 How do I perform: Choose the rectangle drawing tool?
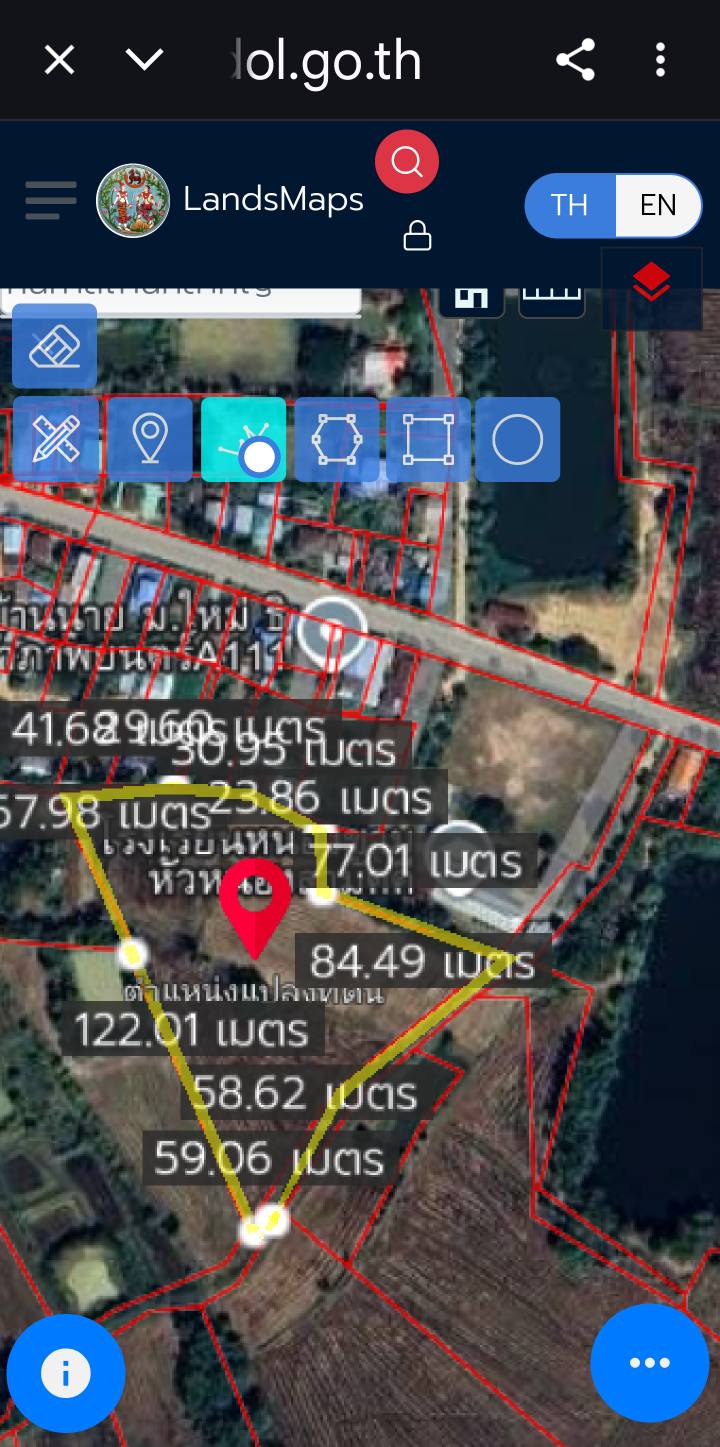pyautogui.click(x=428, y=440)
